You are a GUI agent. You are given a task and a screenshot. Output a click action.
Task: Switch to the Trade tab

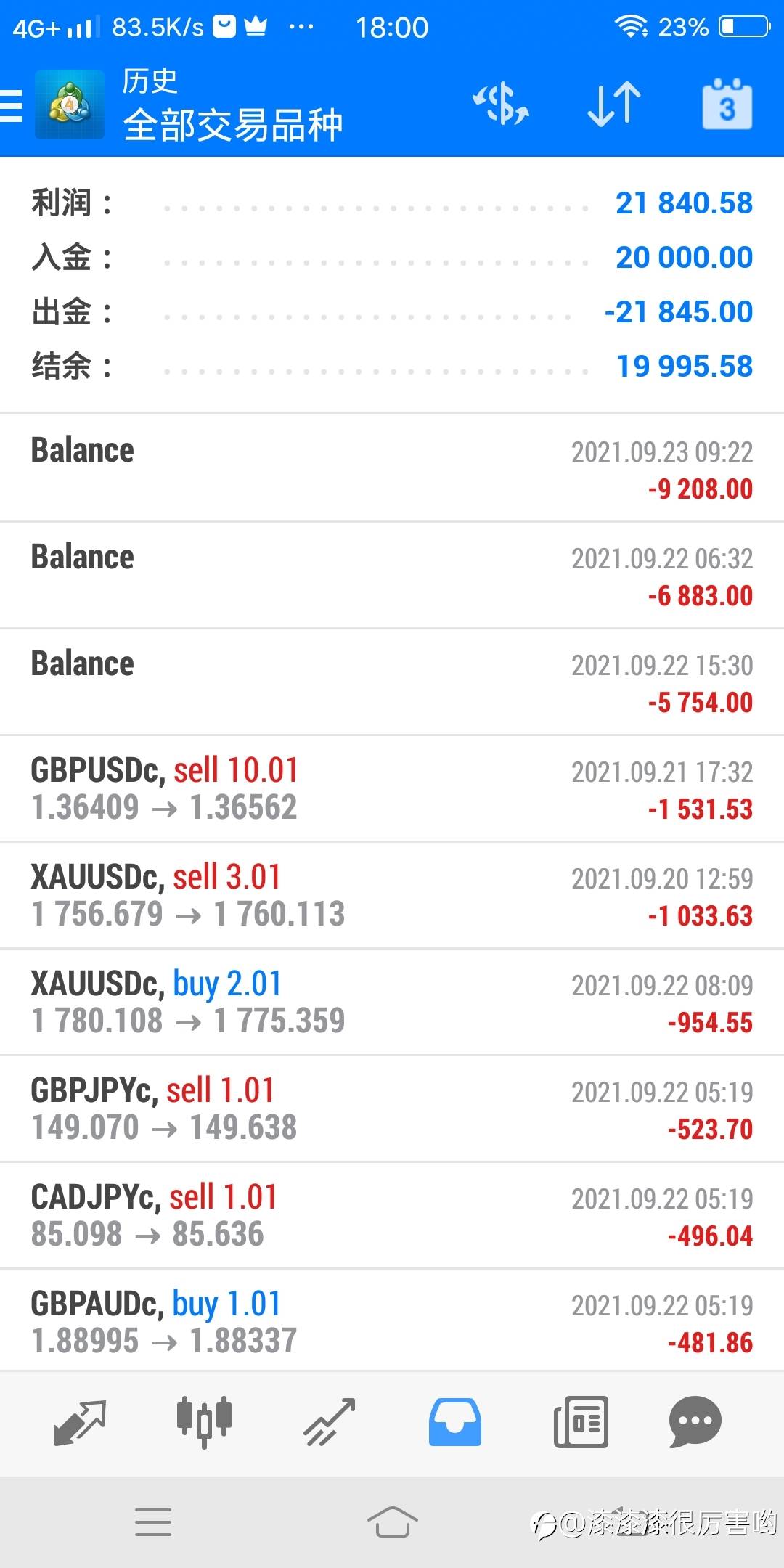(329, 1421)
